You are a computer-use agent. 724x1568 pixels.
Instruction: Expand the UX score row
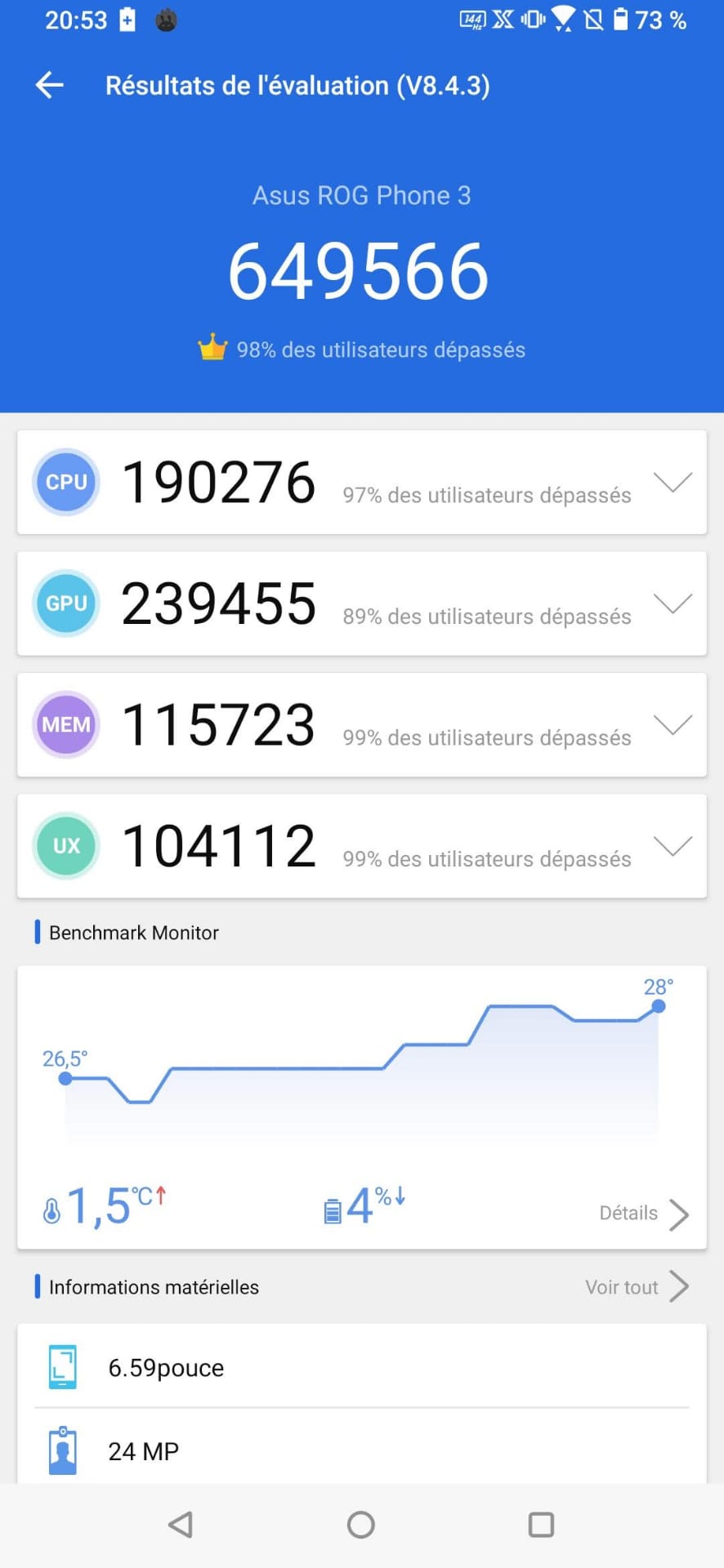coord(673,846)
